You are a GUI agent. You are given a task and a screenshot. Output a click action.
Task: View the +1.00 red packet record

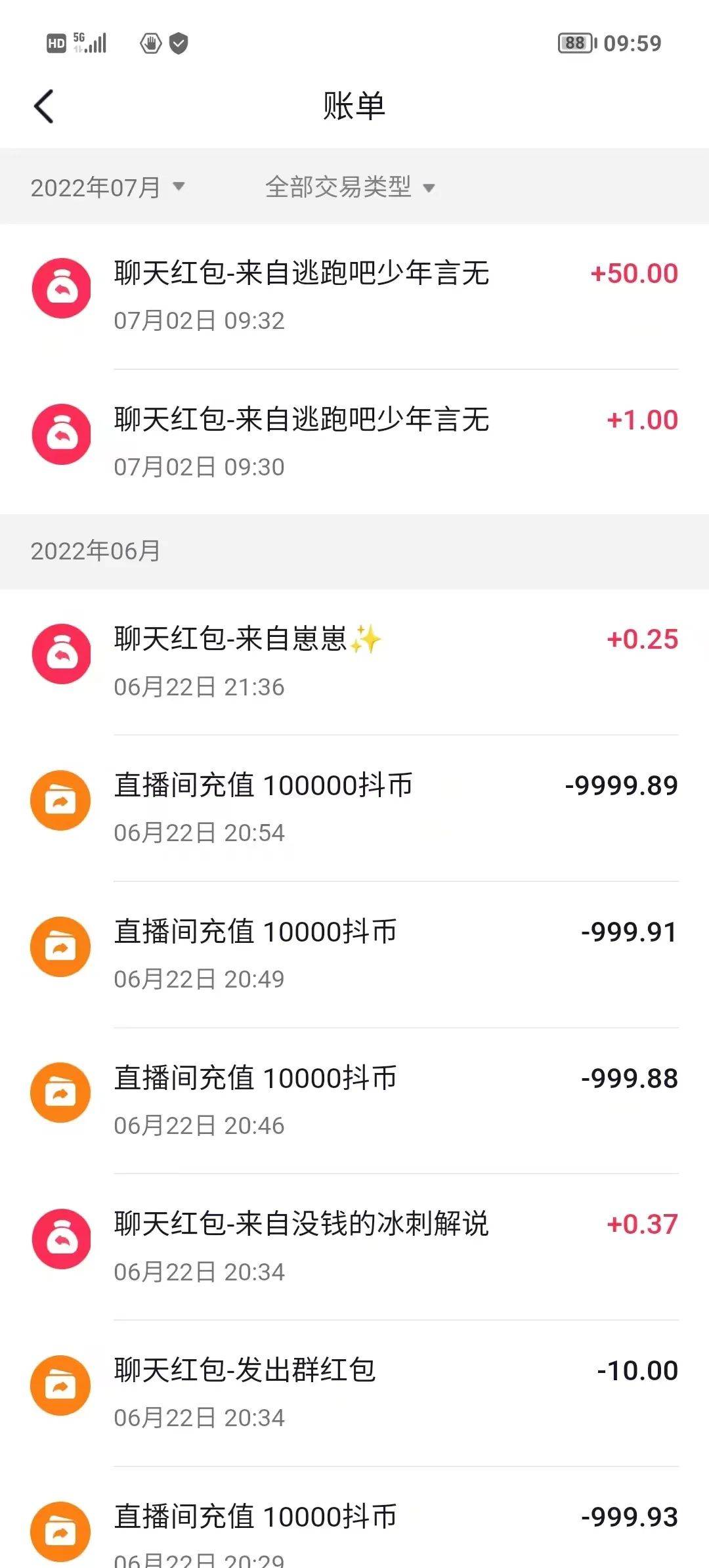click(354, 442)
